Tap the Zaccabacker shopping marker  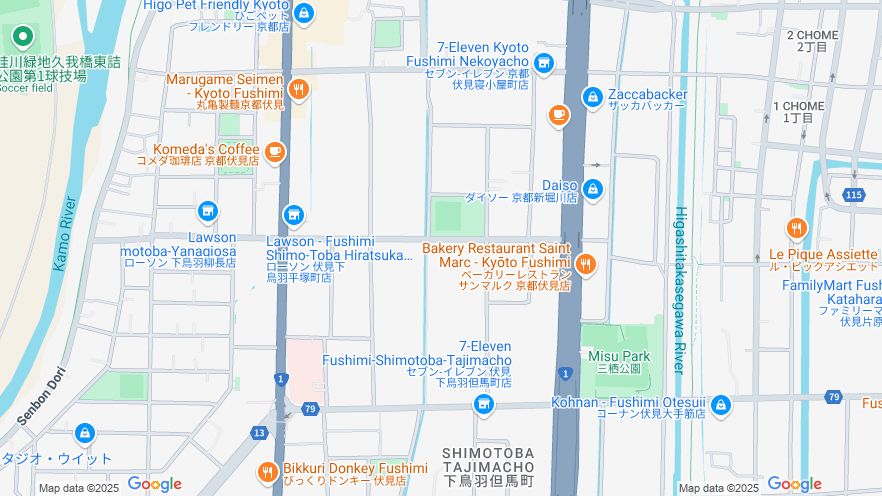tap(592, 97)
